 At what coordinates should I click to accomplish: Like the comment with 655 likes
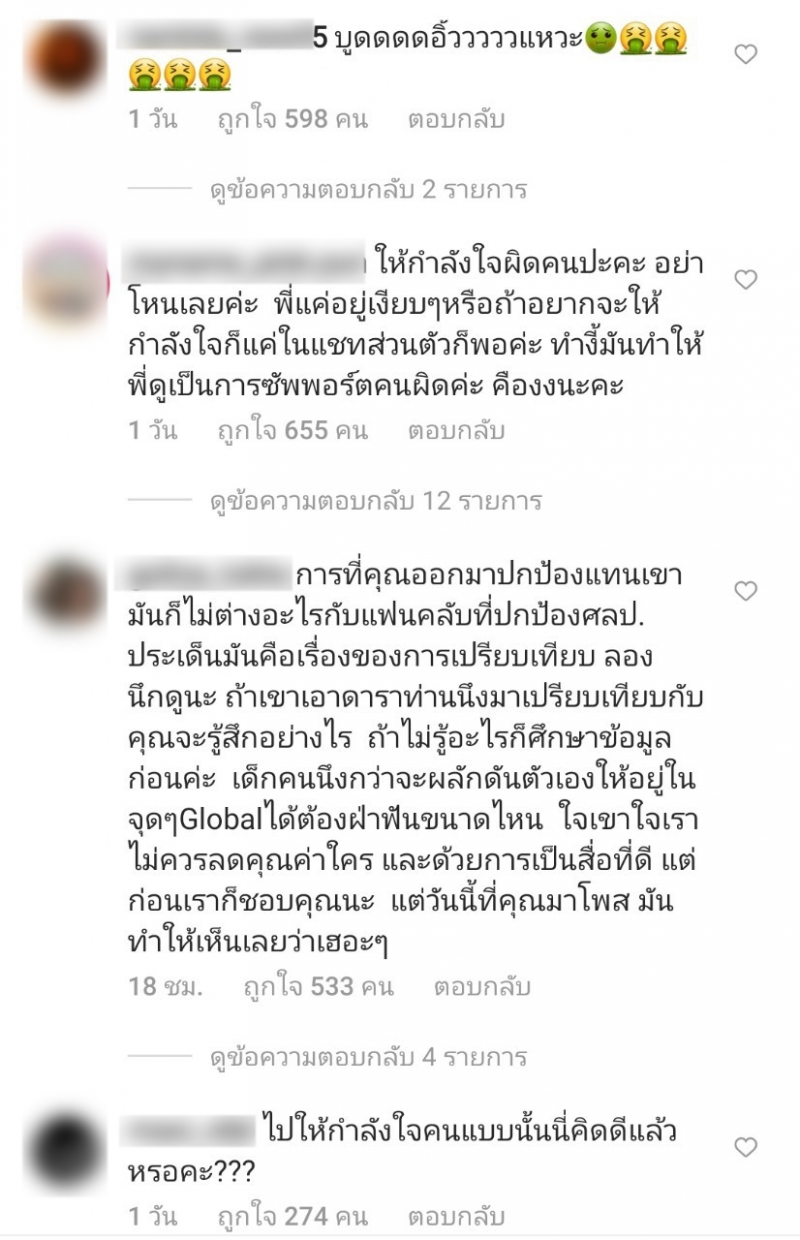click(x=746, y=280)
